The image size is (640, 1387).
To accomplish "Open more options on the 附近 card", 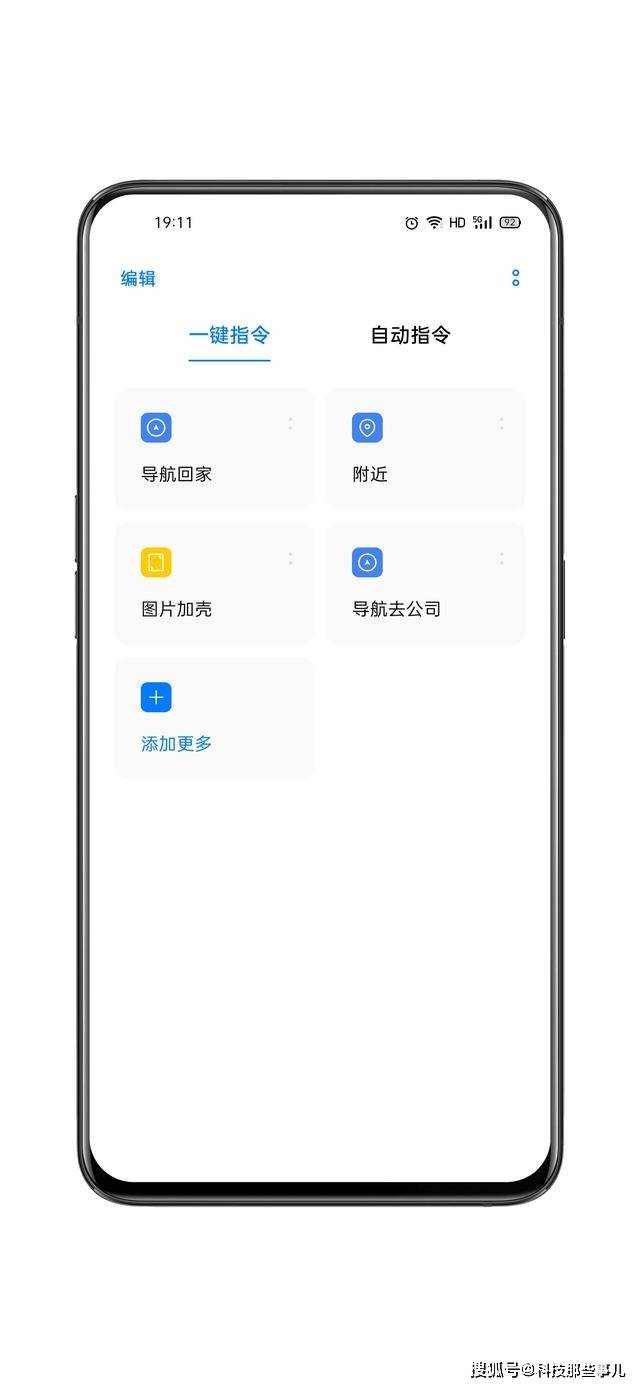I will (x=502, y=424).
